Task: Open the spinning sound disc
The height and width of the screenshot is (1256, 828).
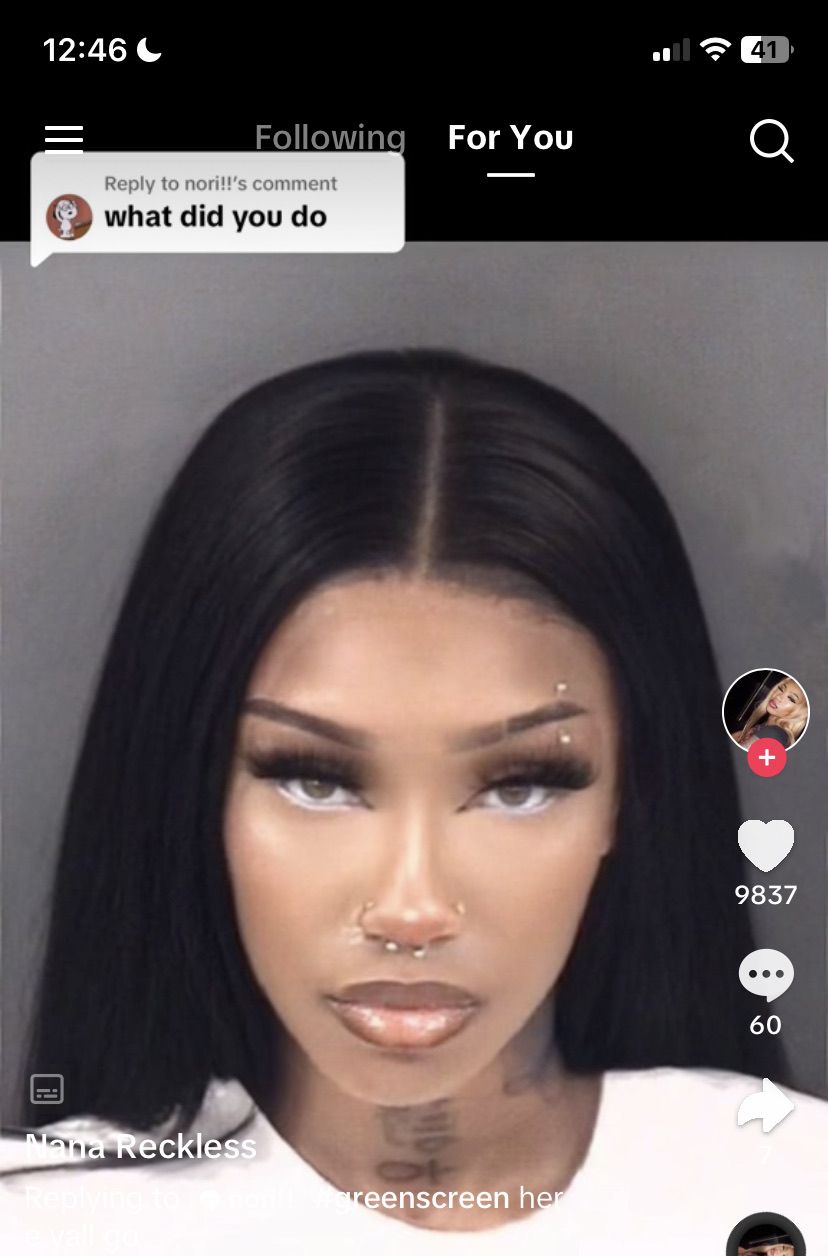Action: coord(765,1238)
